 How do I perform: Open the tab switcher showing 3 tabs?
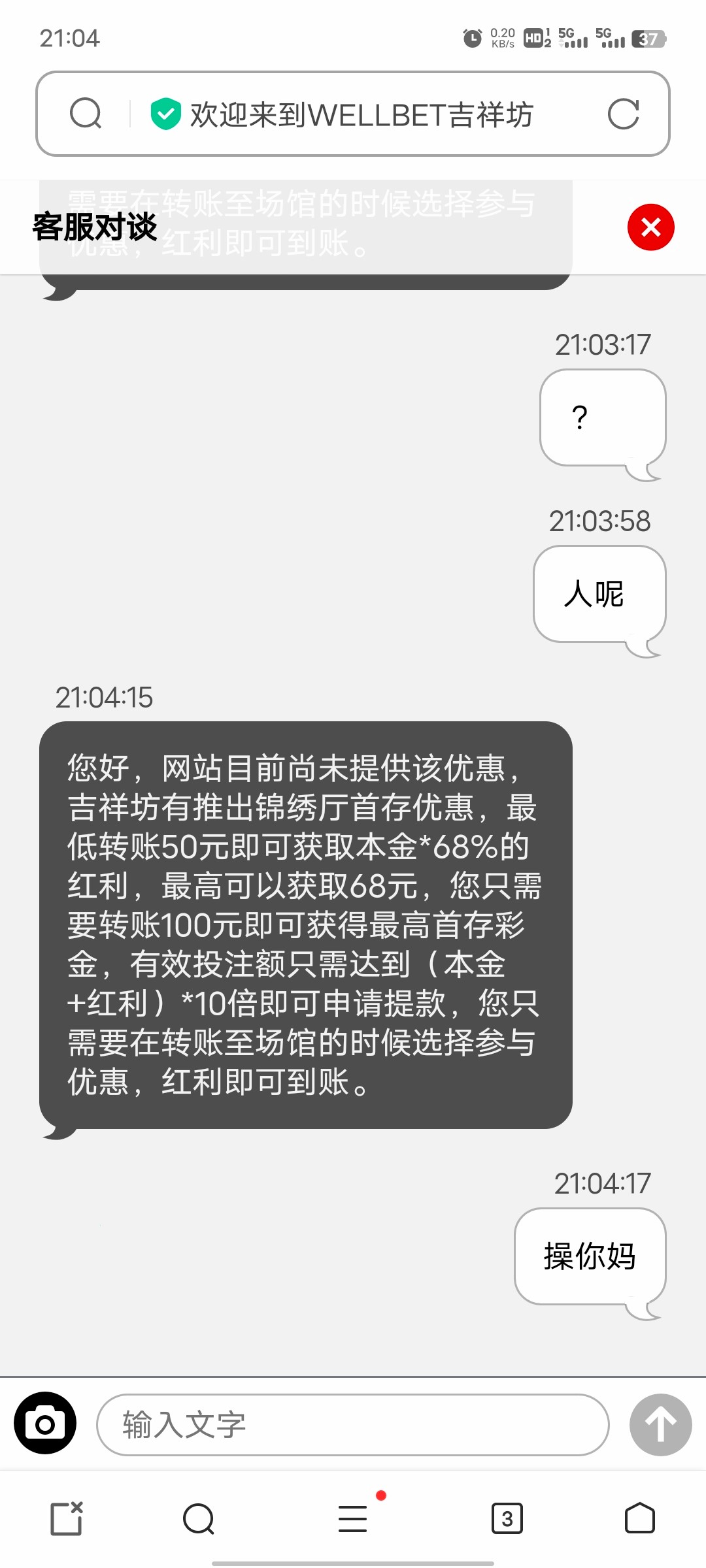coord(508,1519)
